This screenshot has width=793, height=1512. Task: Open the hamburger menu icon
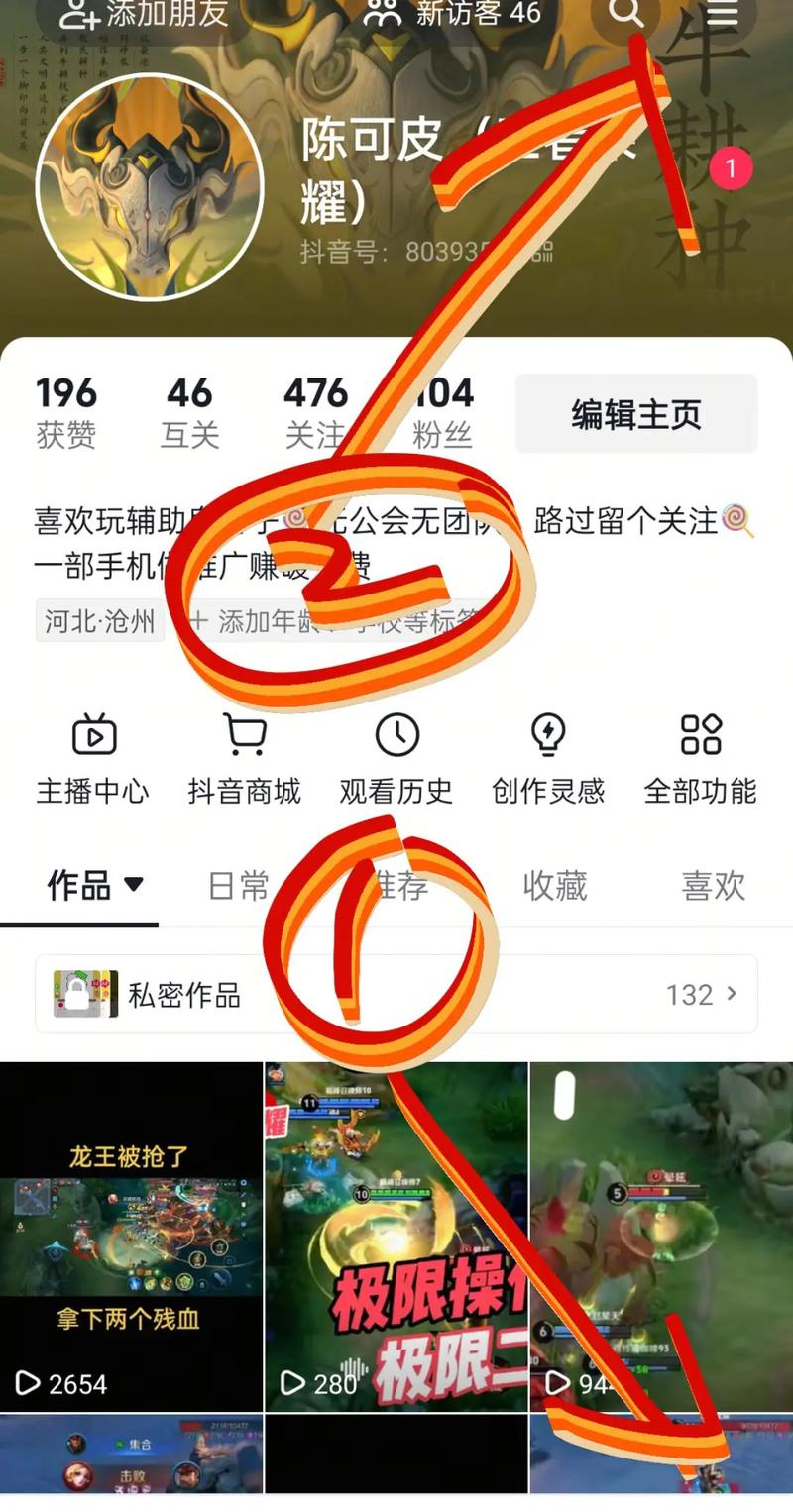click(x=722, y=14)
